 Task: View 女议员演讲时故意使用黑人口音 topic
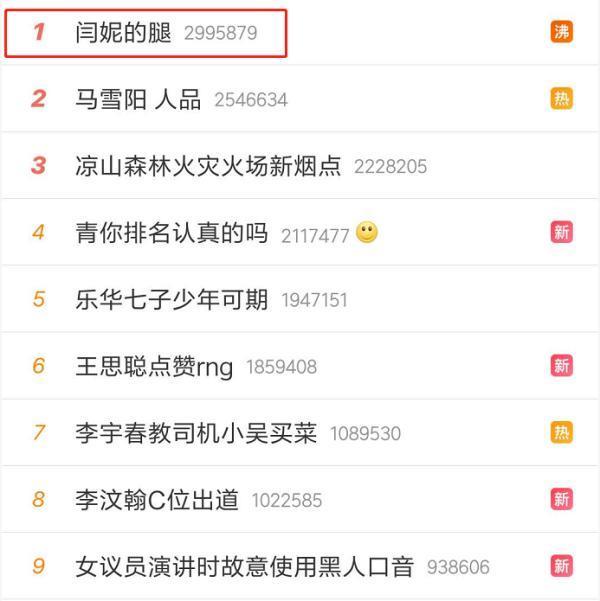tap(244, 566)
